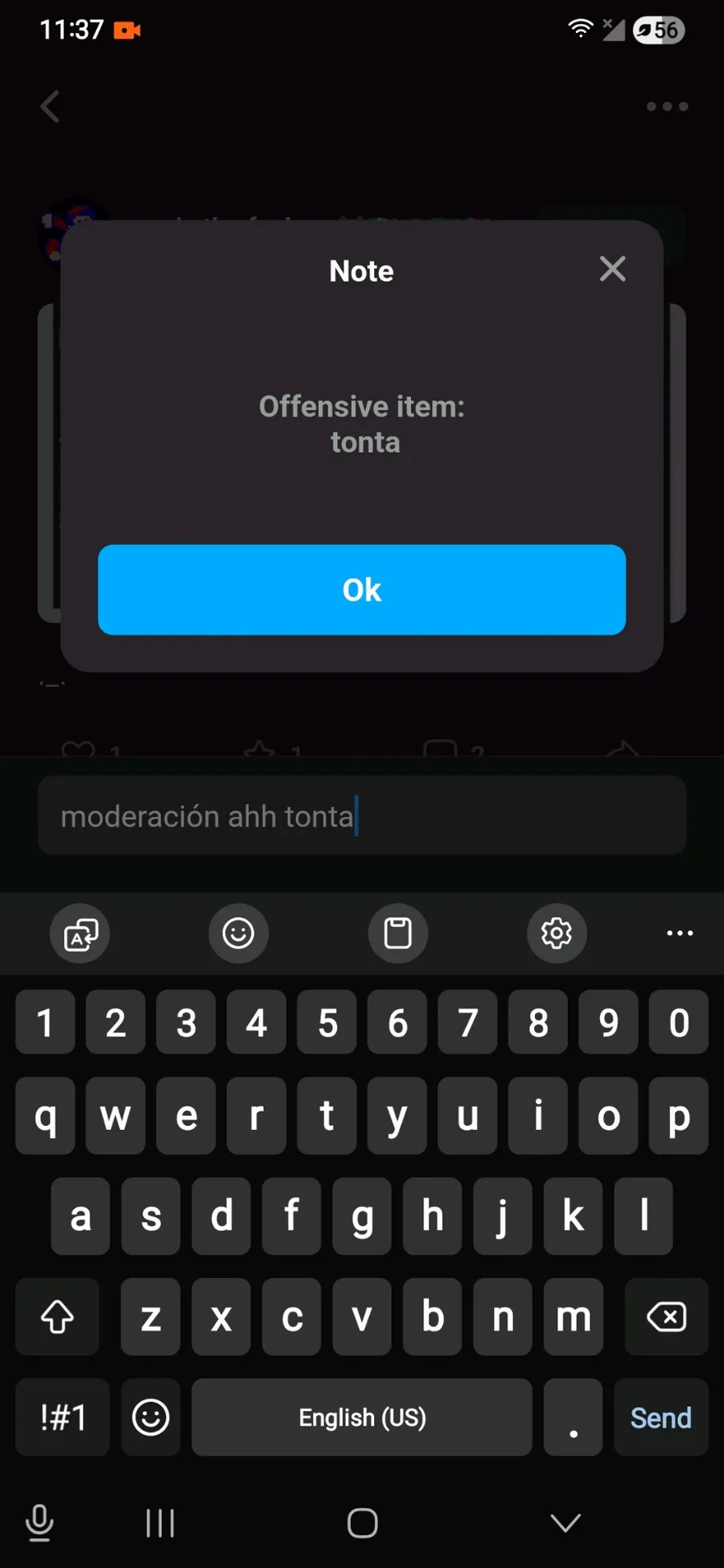Image resolution: width=724 pixels, height=1568 pixels.
Task: Open the three-dot overflow menu at top
Action: pyautogui.click(x=668, y=106)
